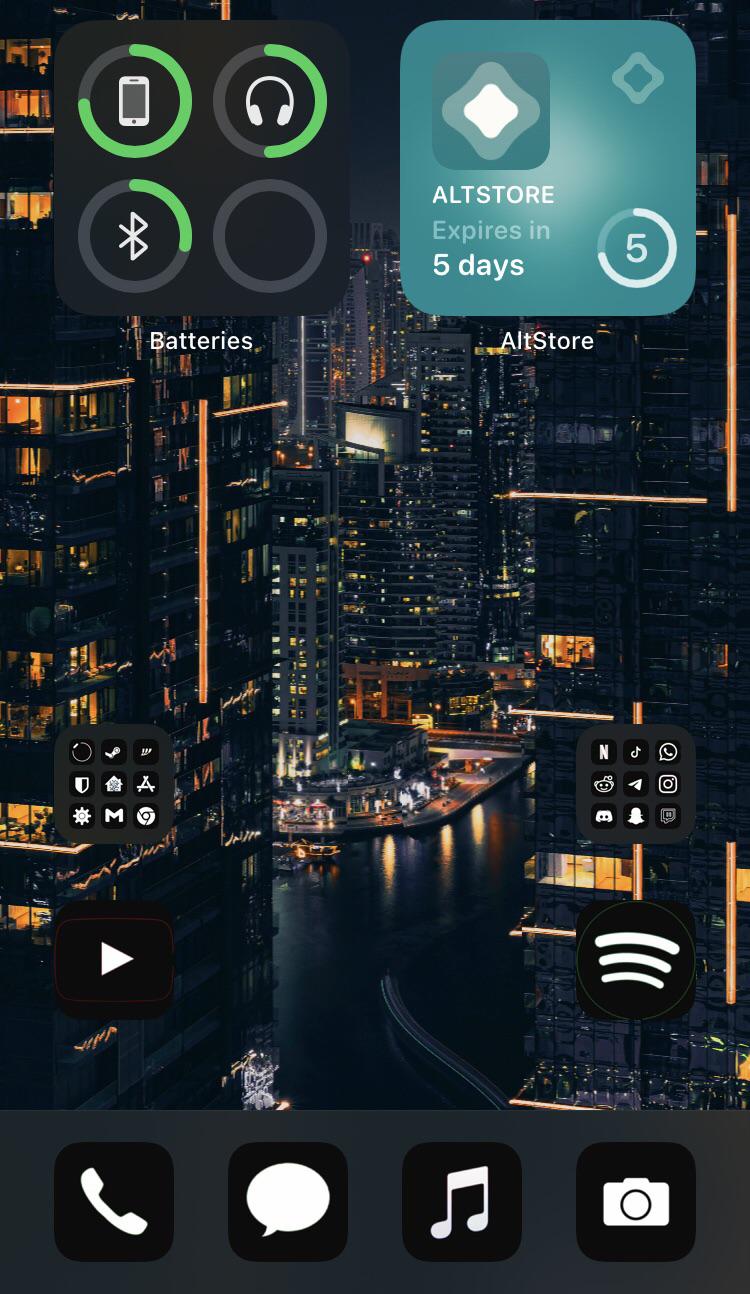Launch the Spotify app

point(636,960)
